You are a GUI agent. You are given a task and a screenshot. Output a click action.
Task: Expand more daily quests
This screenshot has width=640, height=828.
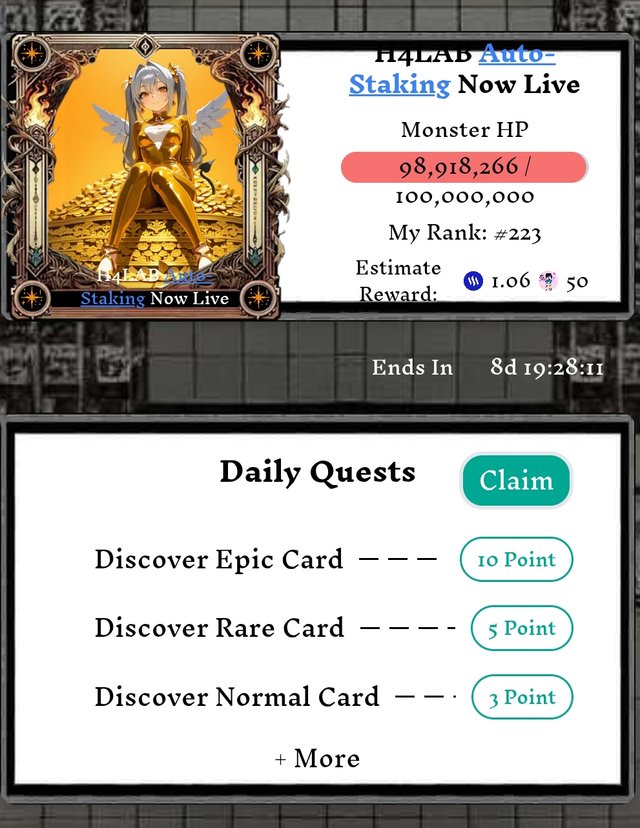pos(317,759)
